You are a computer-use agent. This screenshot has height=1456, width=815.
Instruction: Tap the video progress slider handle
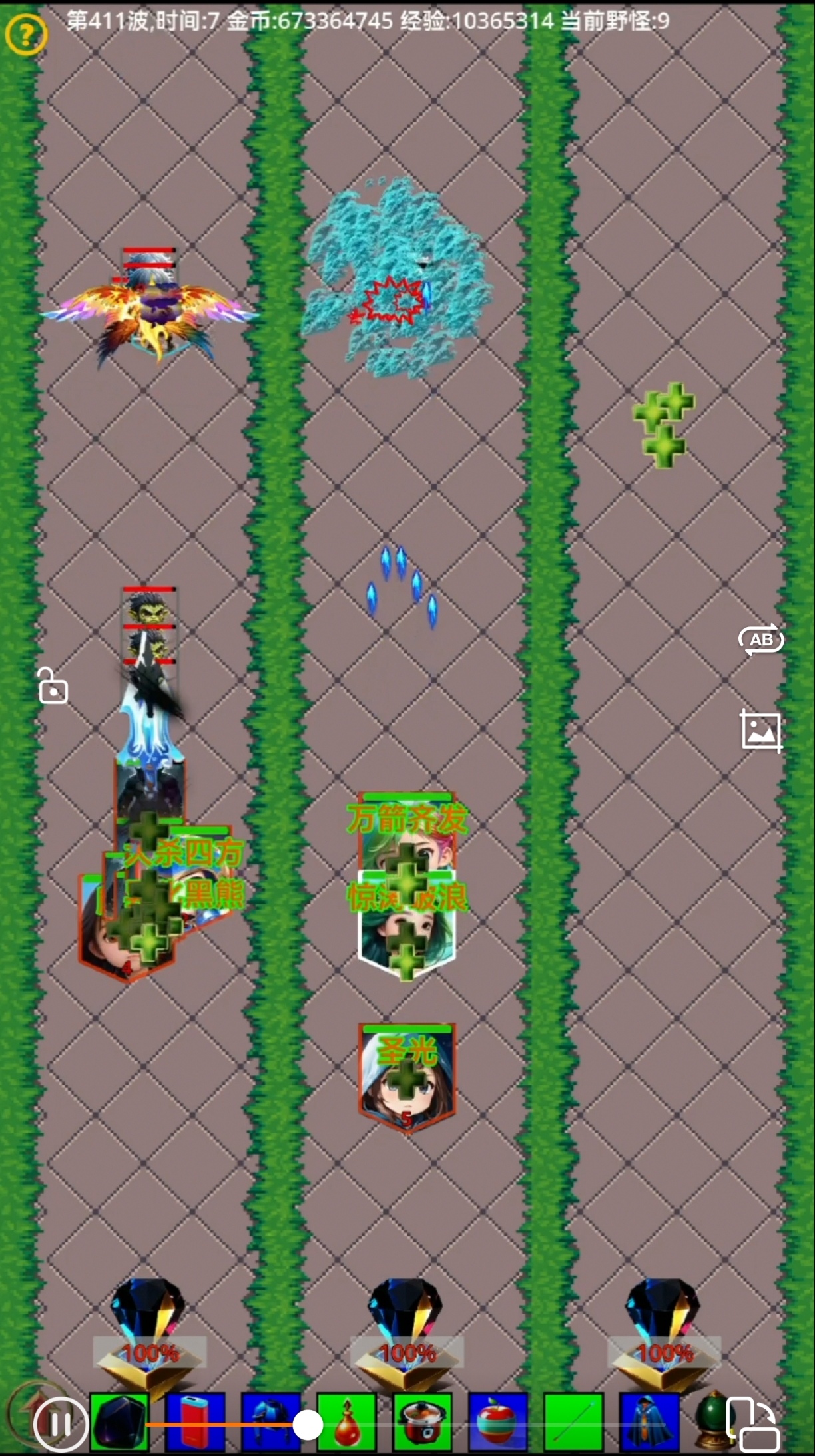point(308,1425)
